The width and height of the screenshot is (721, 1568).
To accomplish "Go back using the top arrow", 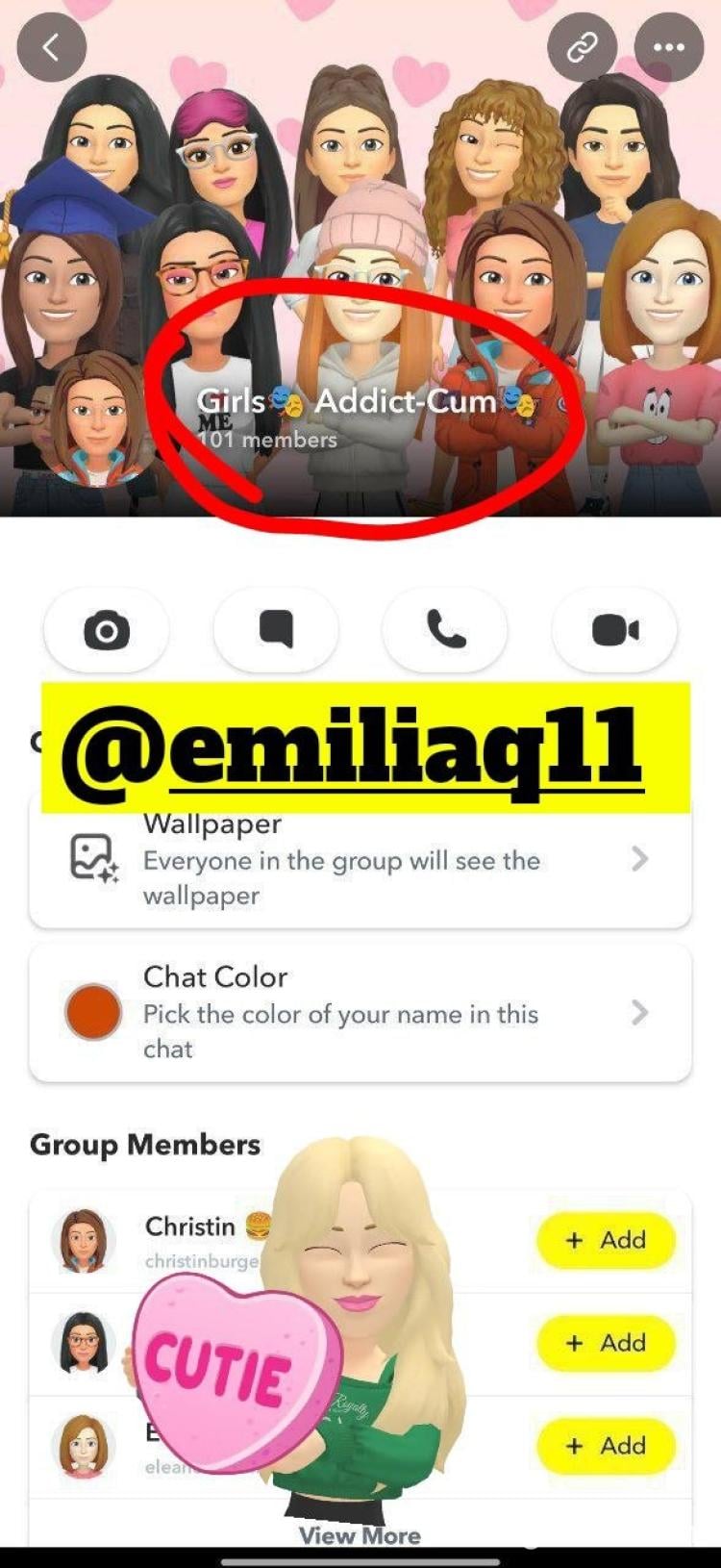I will [51, 46].
